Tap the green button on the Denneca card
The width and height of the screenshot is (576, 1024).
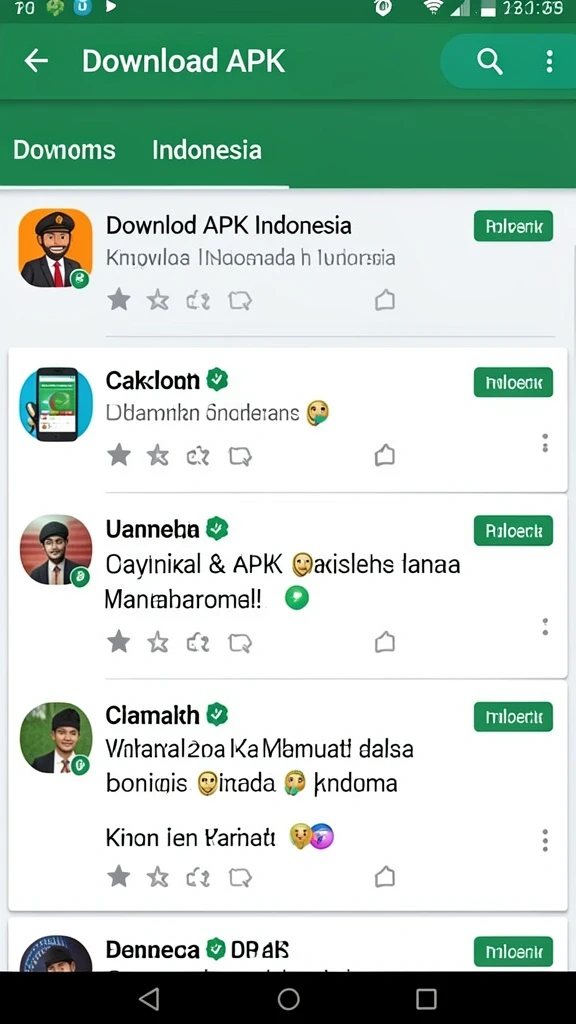[x=513, y=952]
